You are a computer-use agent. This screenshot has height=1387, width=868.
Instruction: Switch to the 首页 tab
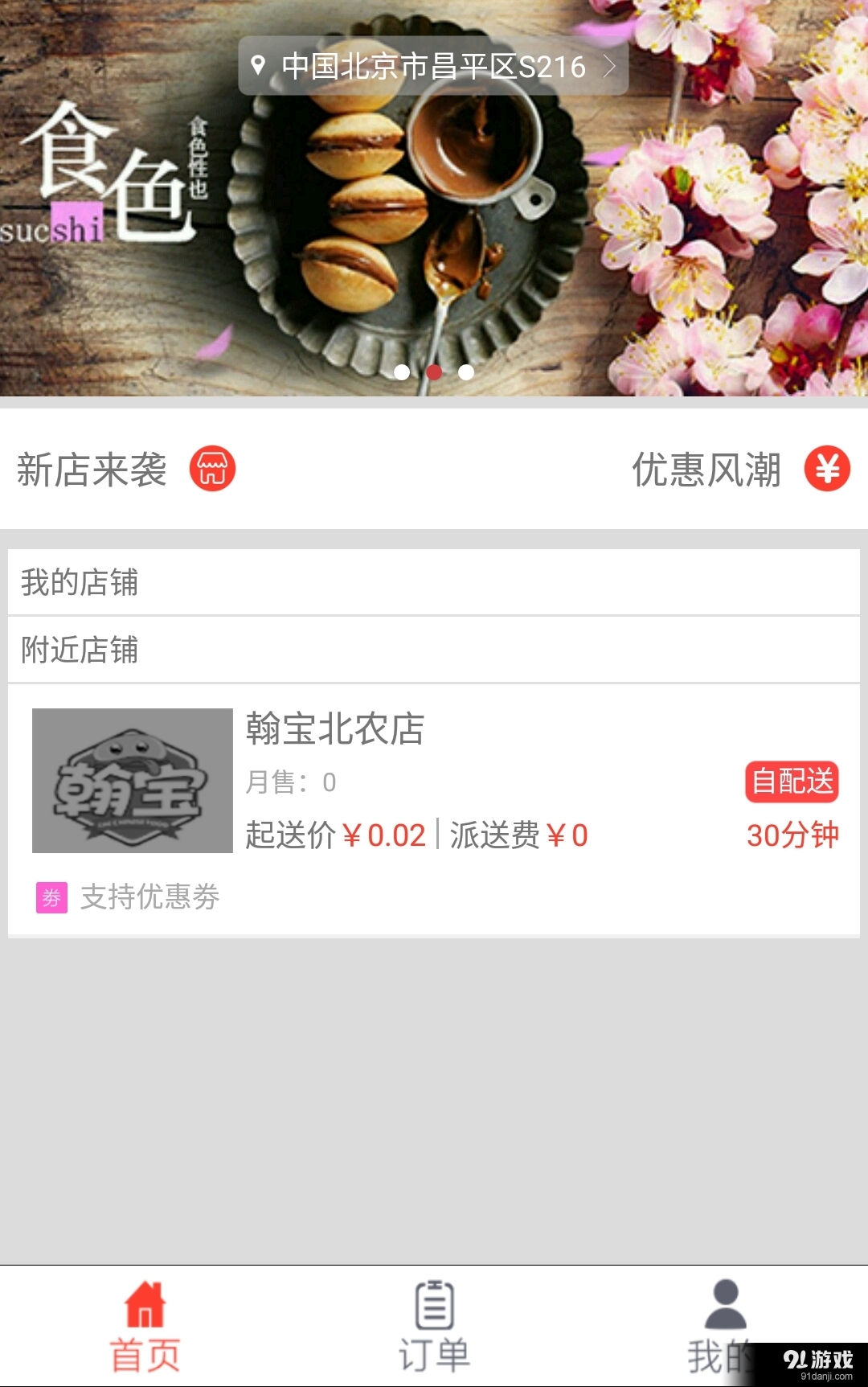click(x=145, y=1335)
